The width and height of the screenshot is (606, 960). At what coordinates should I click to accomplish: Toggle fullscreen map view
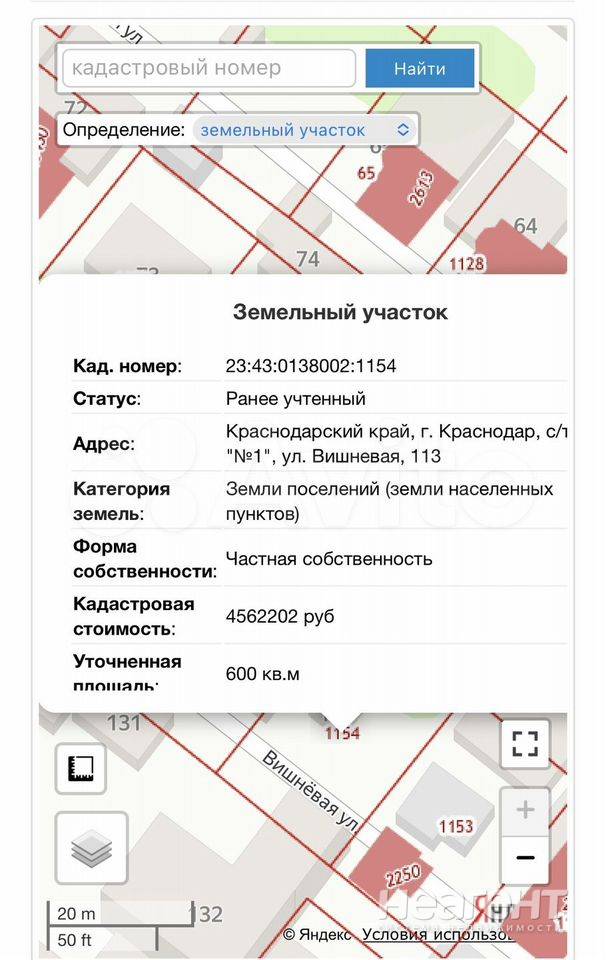pos(525,743)
